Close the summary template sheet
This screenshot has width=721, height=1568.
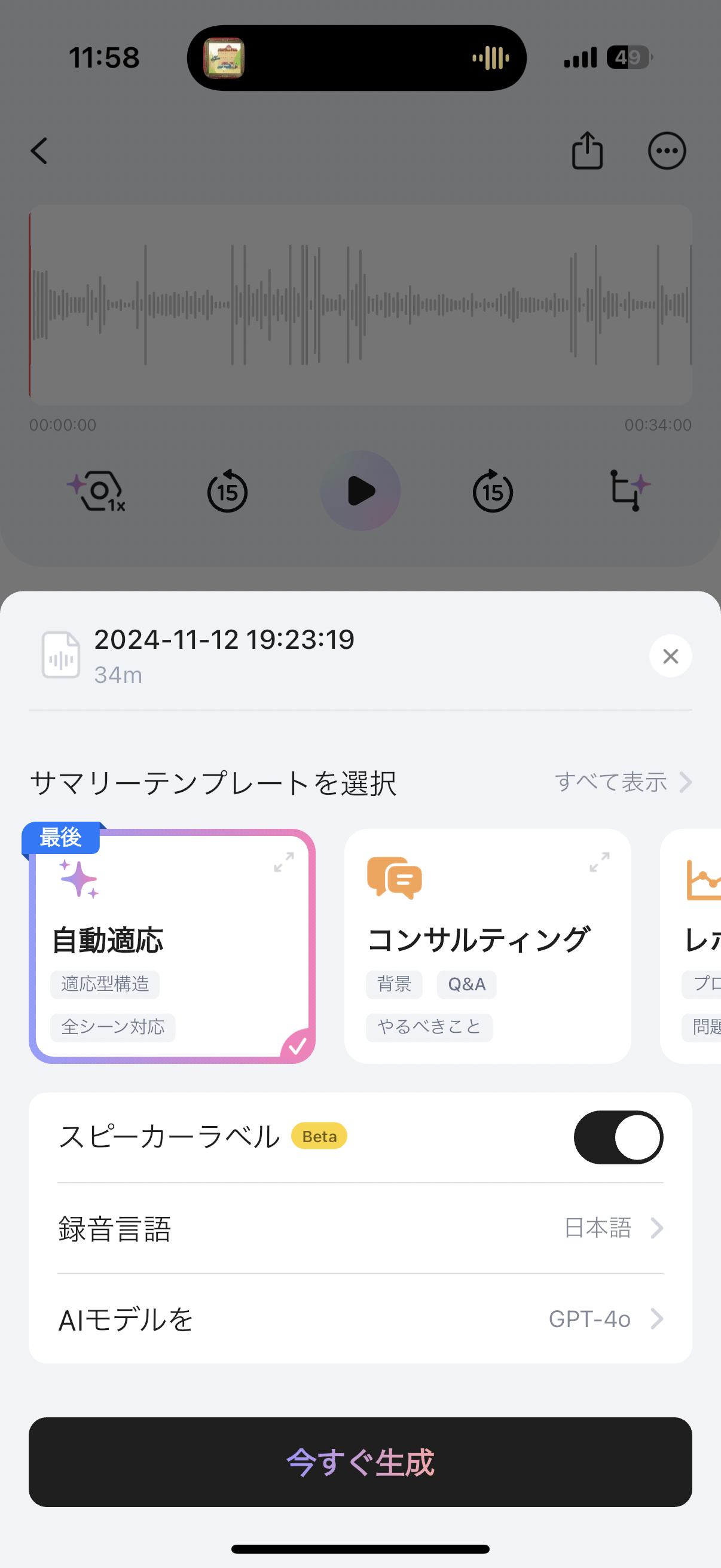pos(670,655)
